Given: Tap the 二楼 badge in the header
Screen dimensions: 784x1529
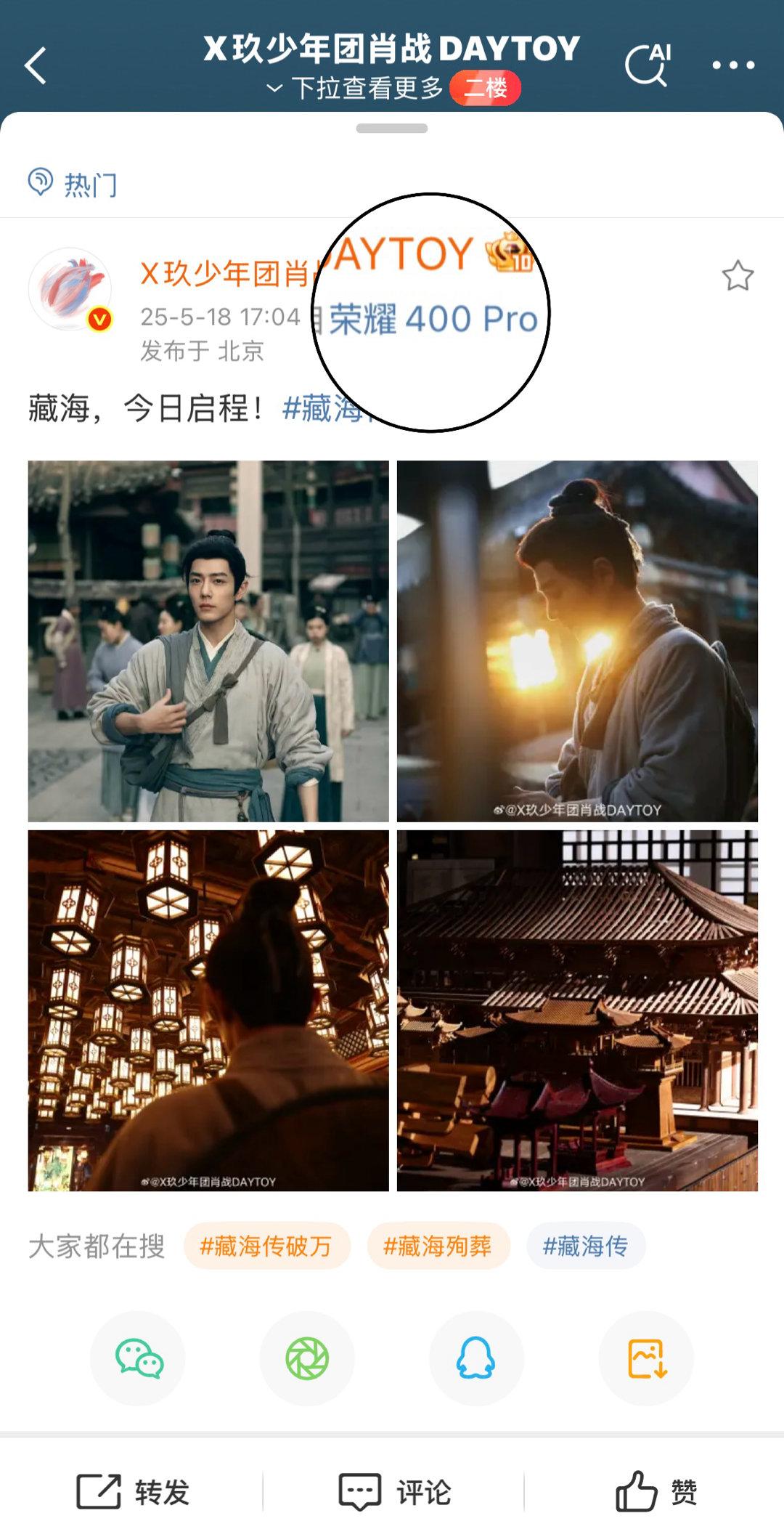Looking at the screenshot, I should click(x=485, y=89).
